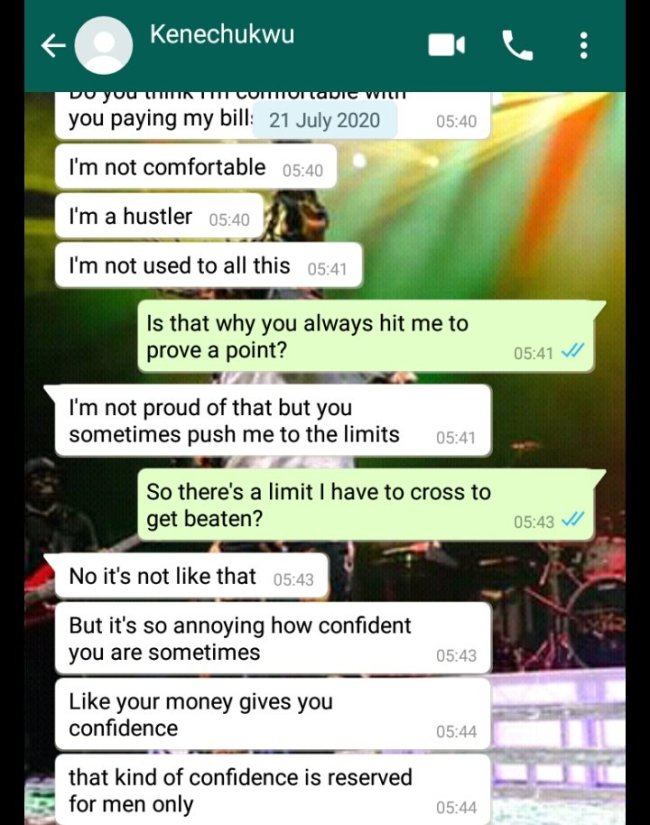The width and height of the screenshot is (650, 825).
Task: Open the more options menu
Action: [584, 45]
